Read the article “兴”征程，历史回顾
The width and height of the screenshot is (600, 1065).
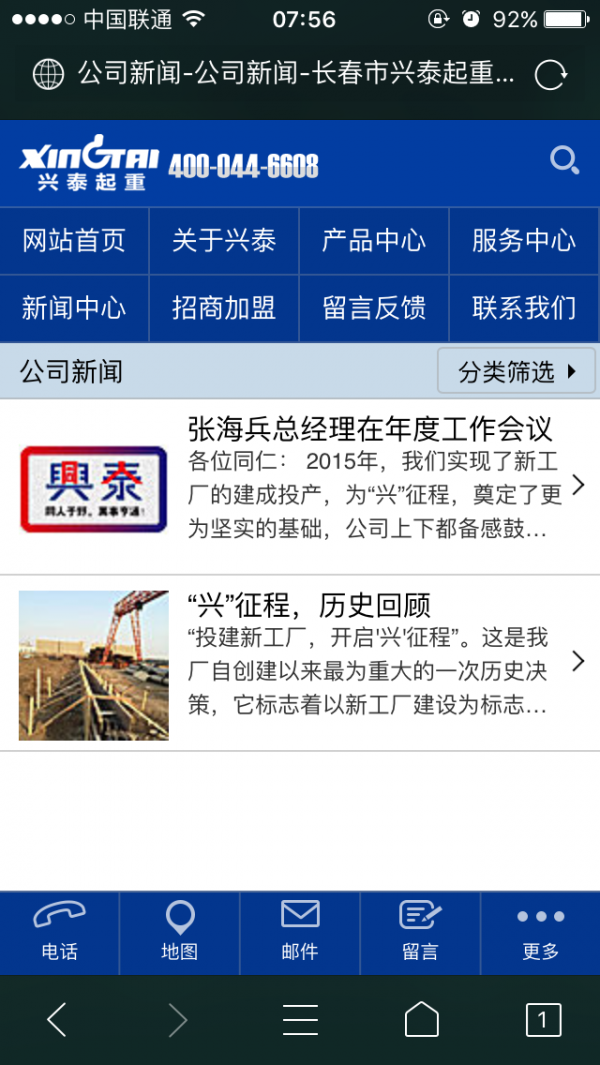tap(309, 605)
